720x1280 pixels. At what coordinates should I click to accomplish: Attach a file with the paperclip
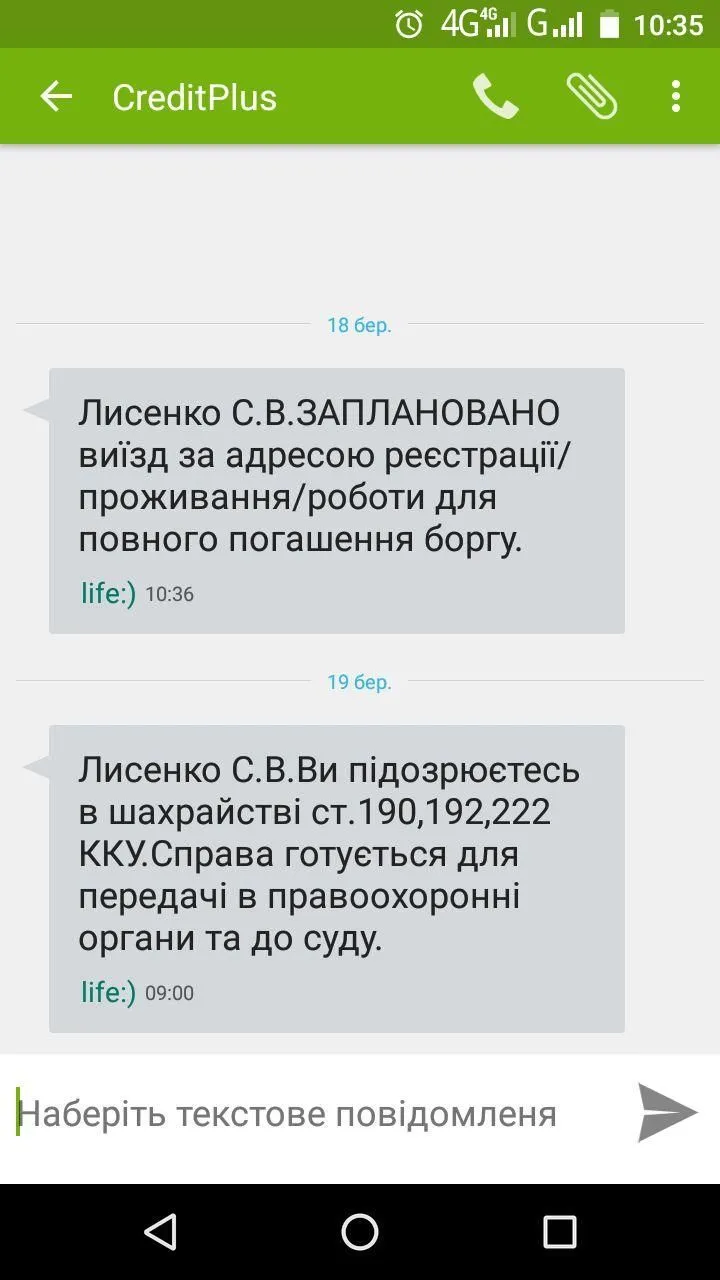tap(591, 97)
